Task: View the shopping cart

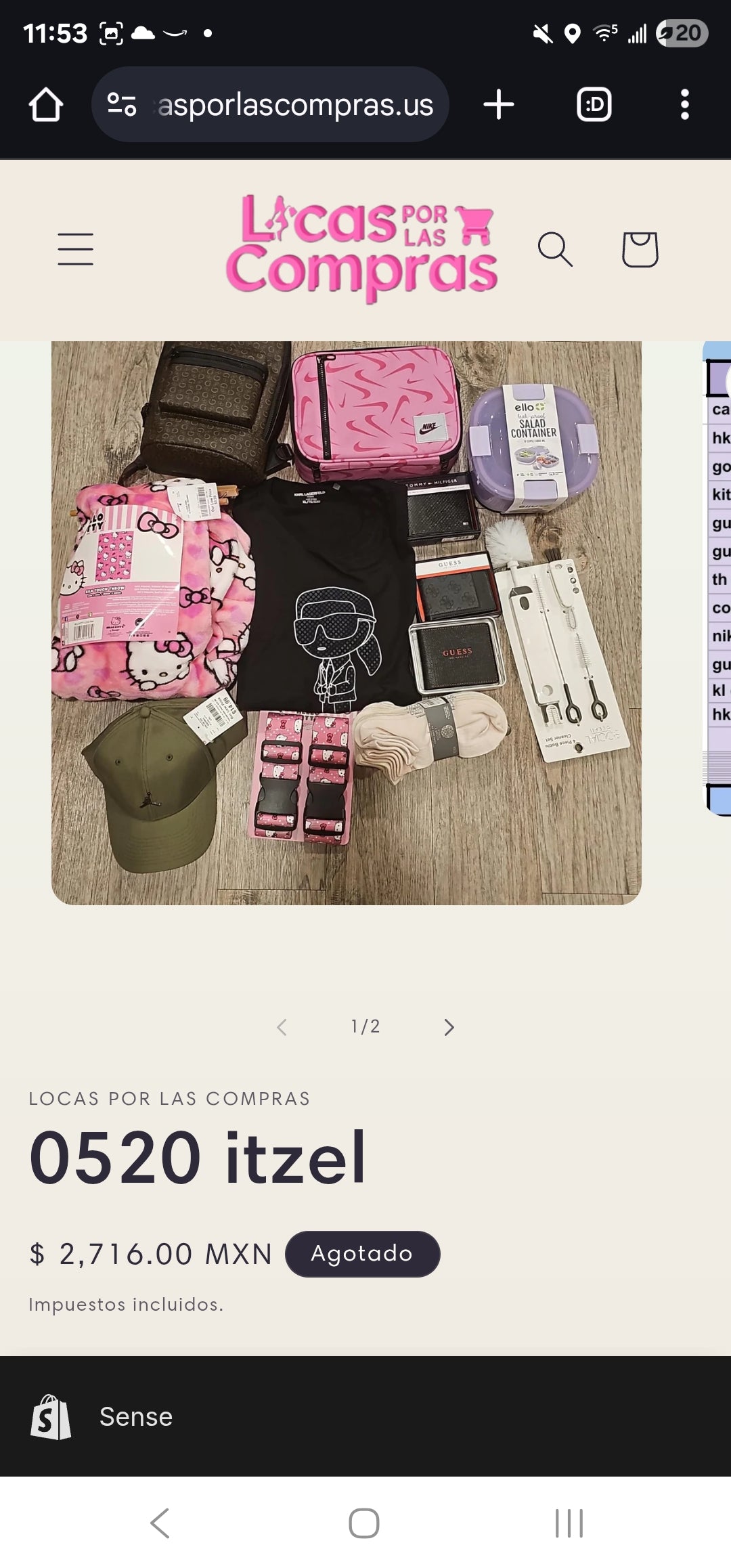Action: 640,249
